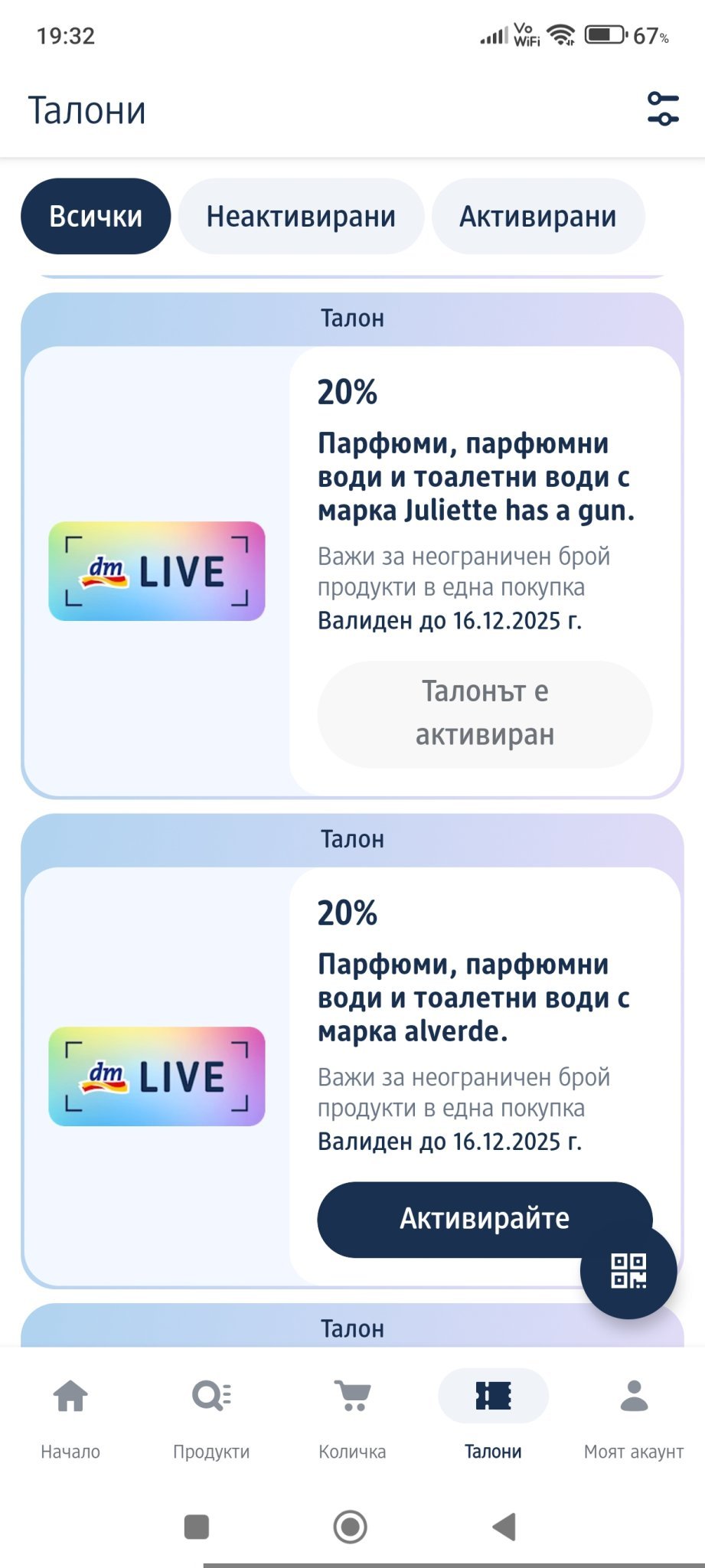Go to the Начало tab
Viewport: 705px width, 1568px height.
70,1416
